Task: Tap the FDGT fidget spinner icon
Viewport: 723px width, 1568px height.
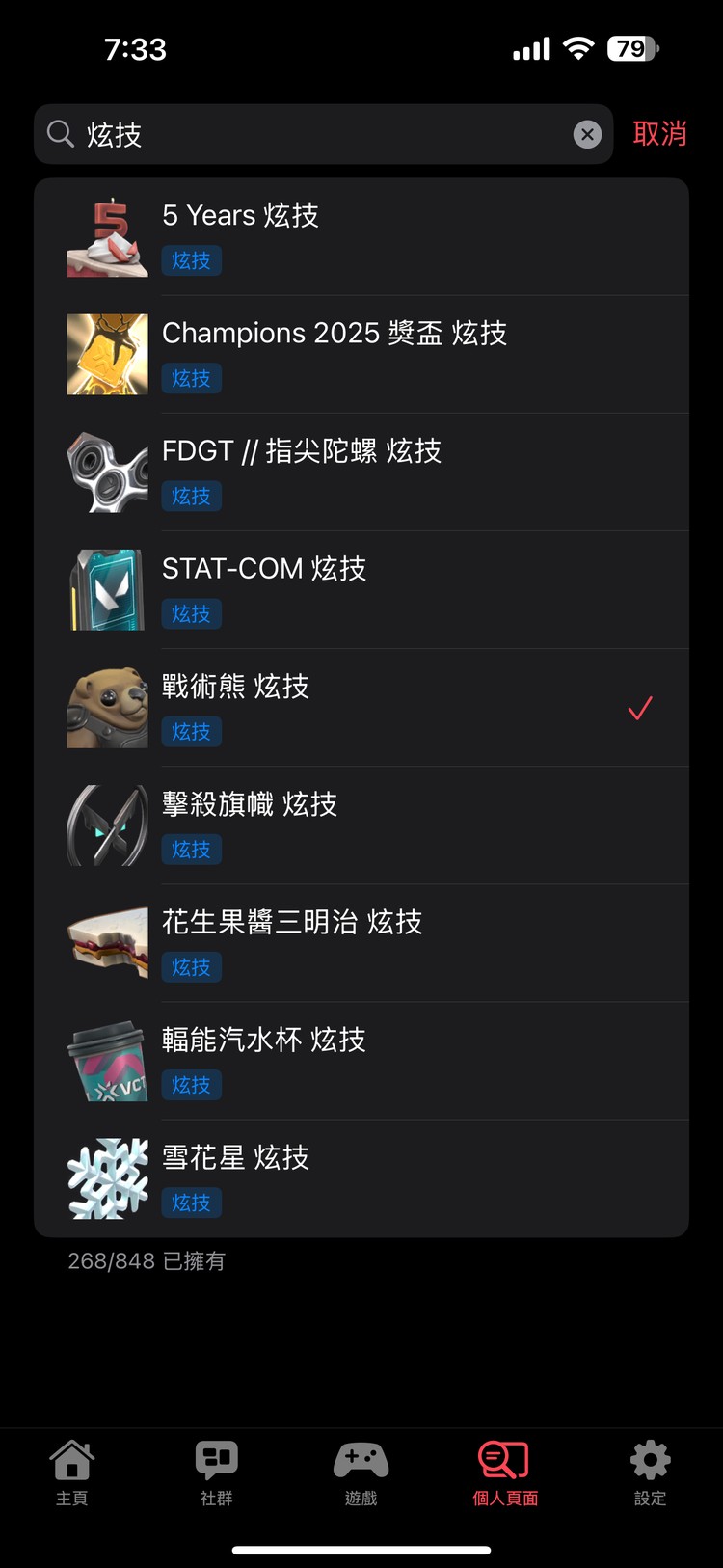Action: point(107,472)
